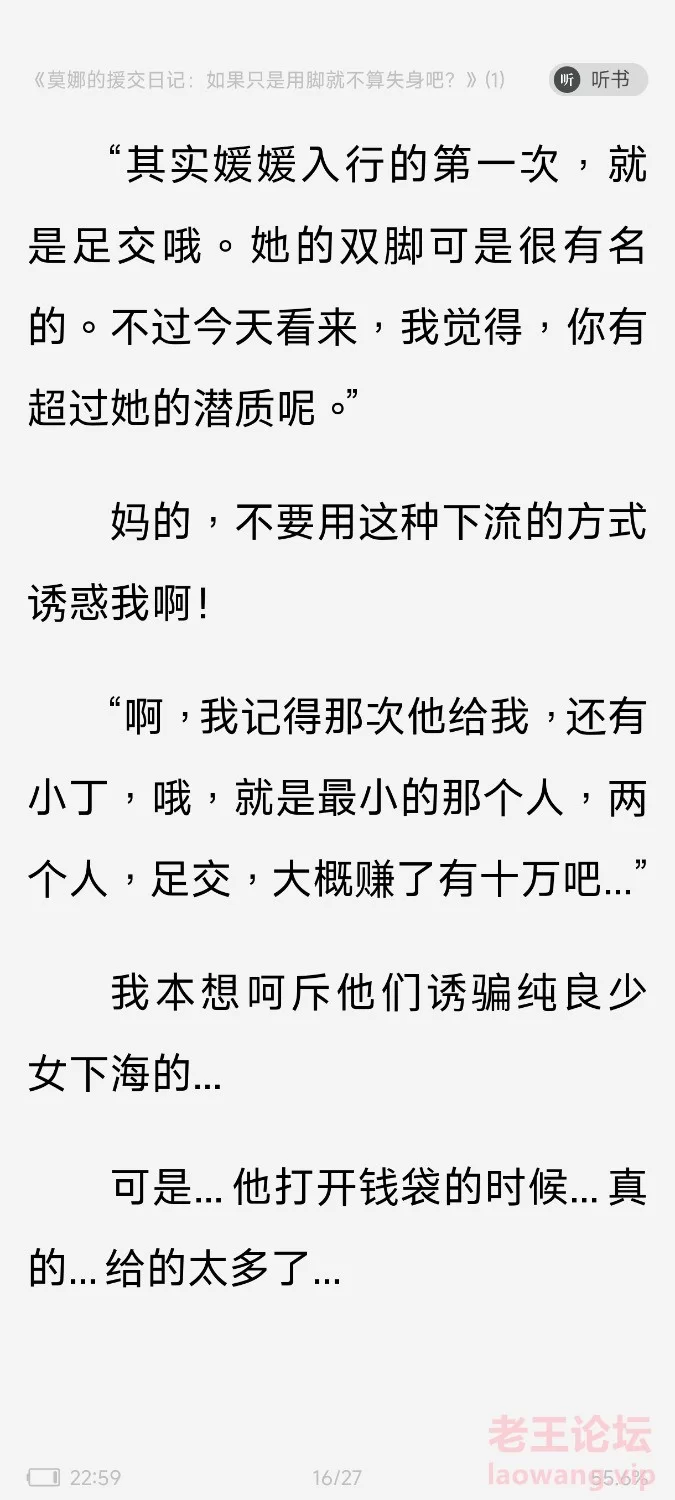The image size is (675, 1500).
Task: Start audiobook with the 听书 button
Action: point(598,80)
